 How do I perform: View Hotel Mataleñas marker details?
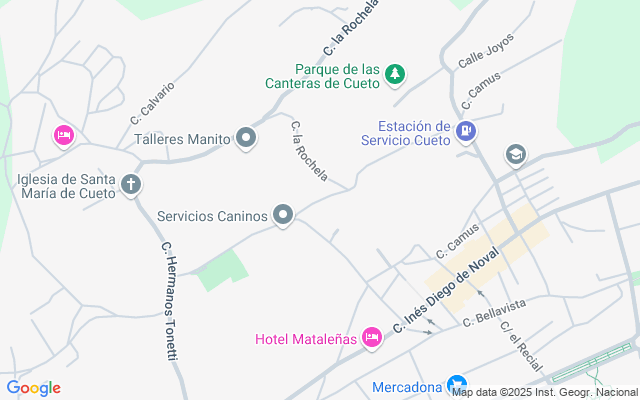[372, 338]
